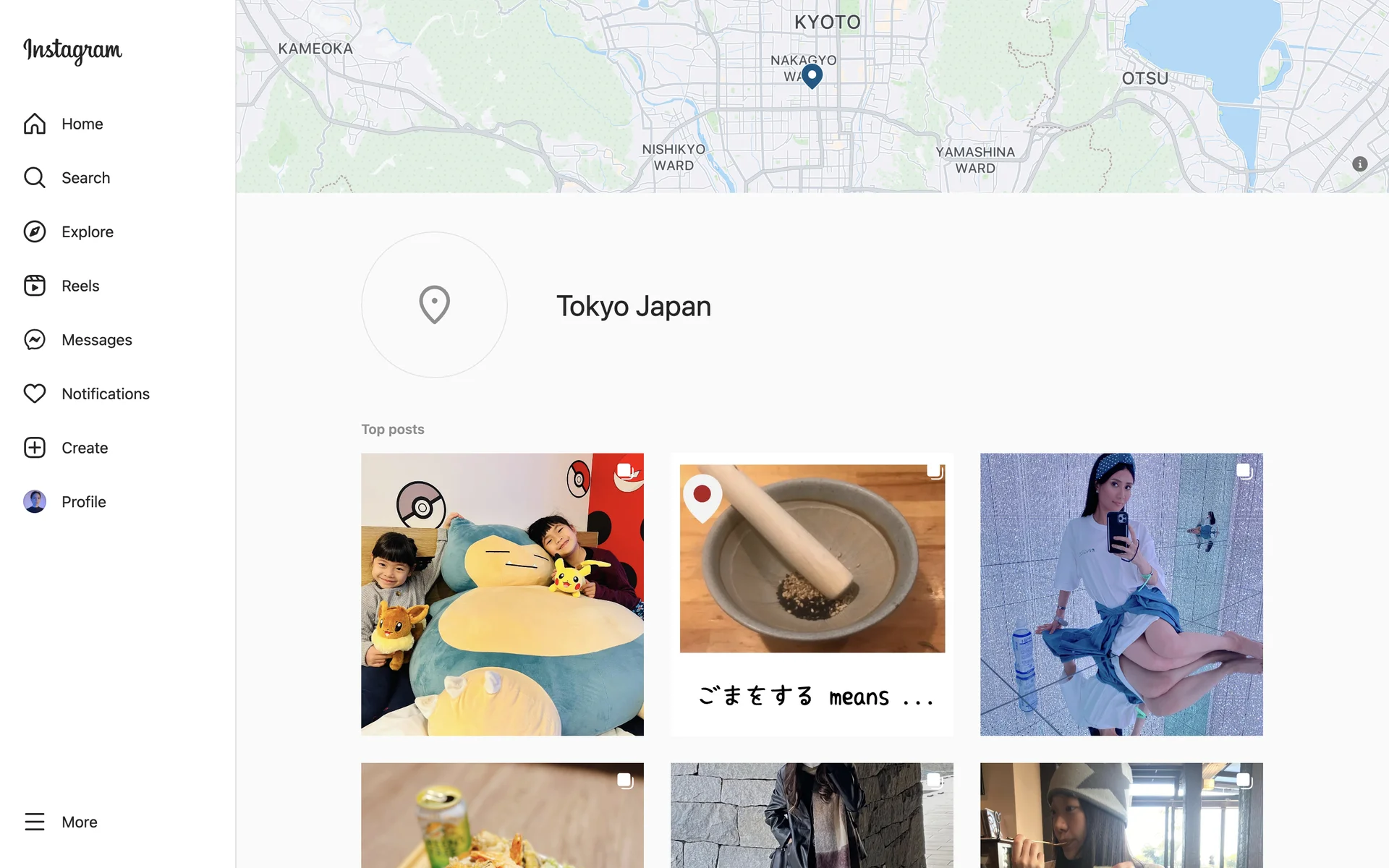Tap the Instagram logo
1389x868 pixels.
72,50
